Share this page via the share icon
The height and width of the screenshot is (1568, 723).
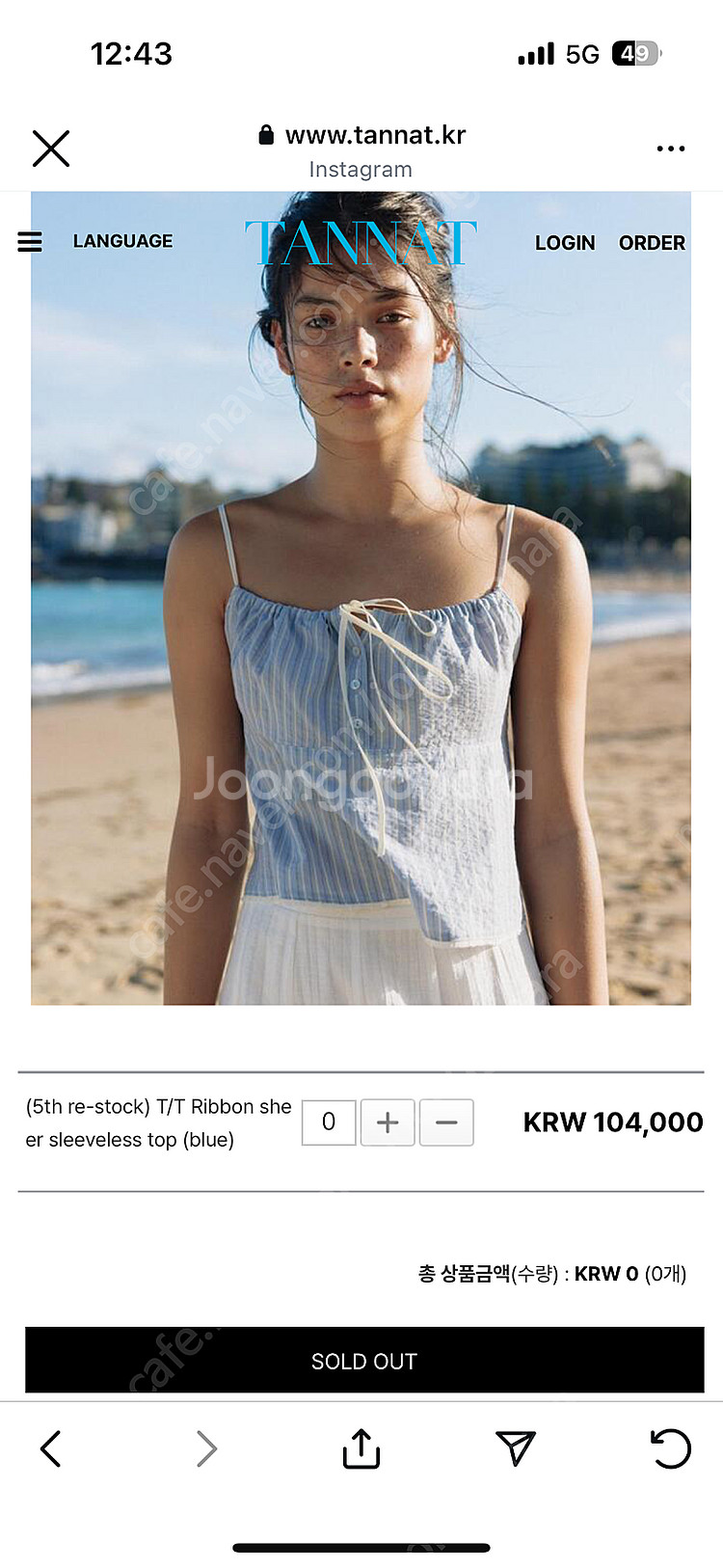click(x=361, y=1448)
